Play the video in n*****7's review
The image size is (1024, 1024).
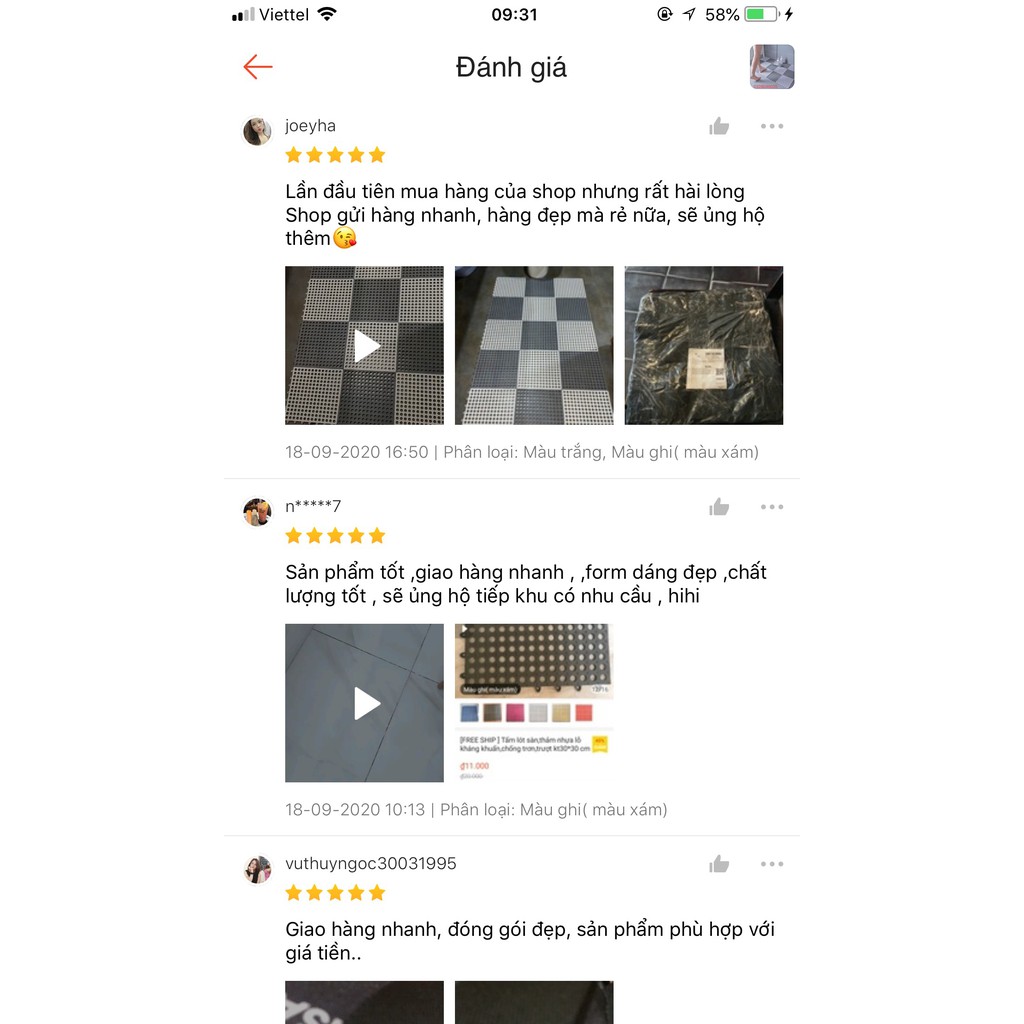pos(364,703)
